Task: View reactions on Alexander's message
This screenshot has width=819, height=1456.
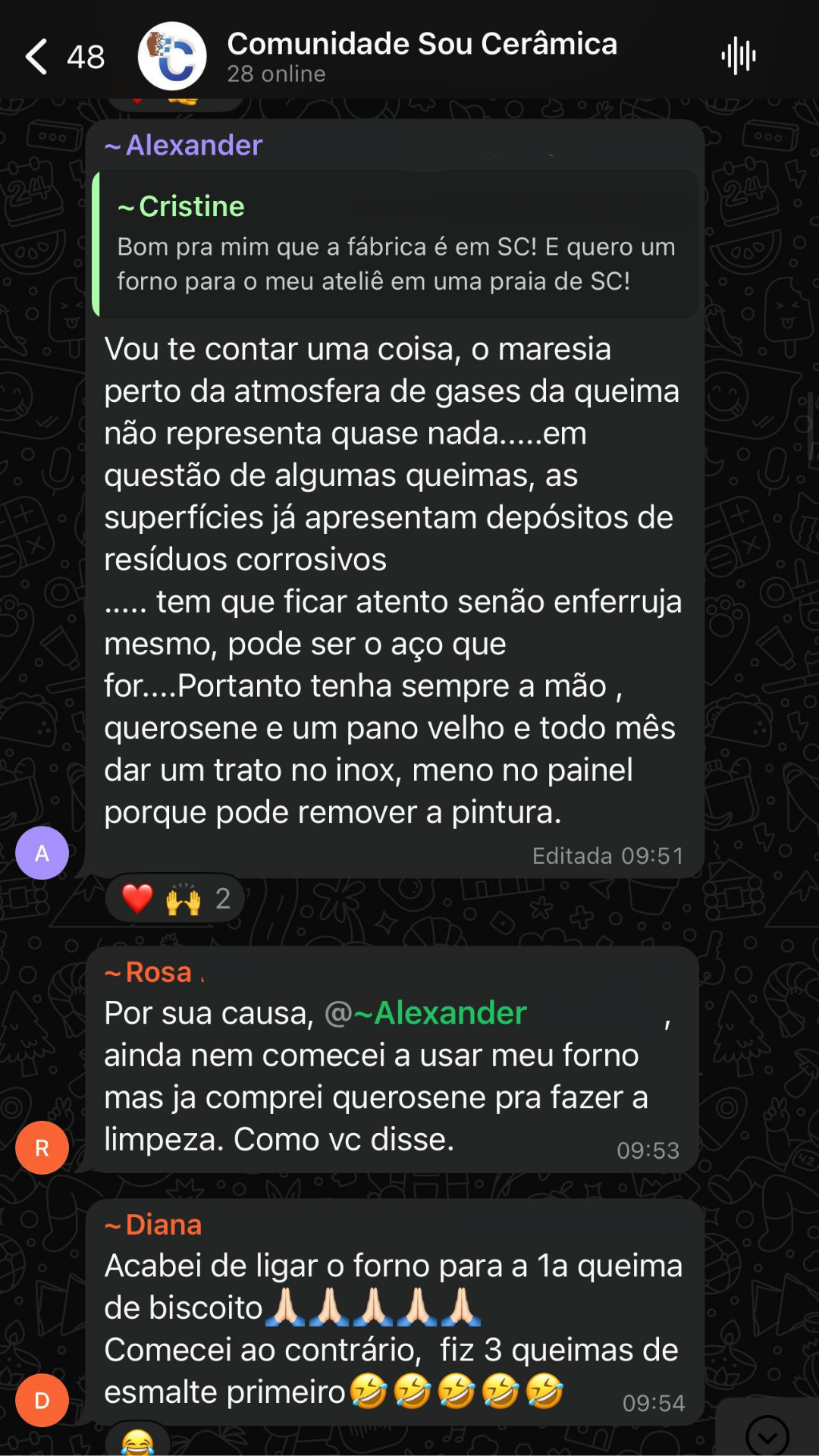Action: click(176, 899)
